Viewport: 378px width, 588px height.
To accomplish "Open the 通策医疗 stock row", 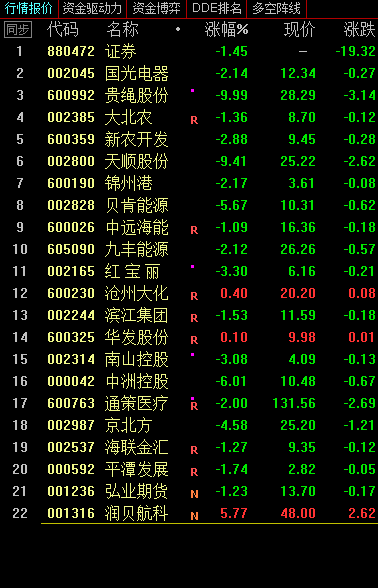I will pos(189,403).
